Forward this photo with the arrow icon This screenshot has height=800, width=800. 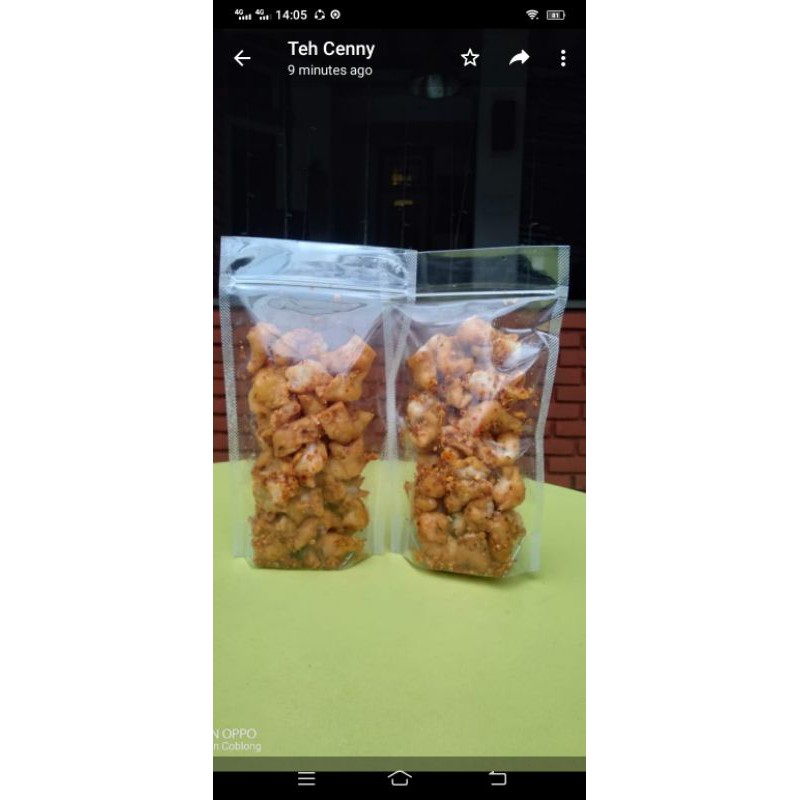[519, 58]
